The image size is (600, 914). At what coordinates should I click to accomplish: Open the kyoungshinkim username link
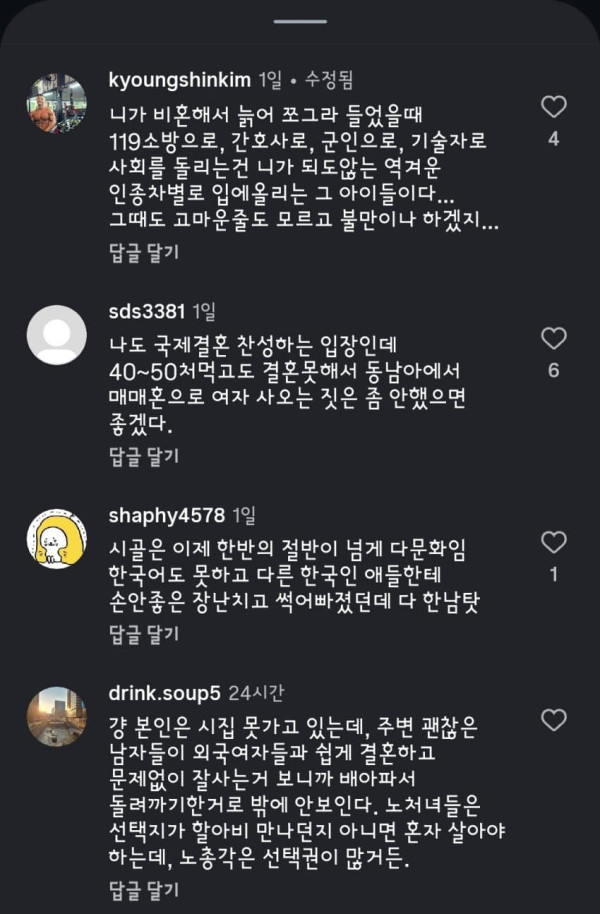[180, 80]
